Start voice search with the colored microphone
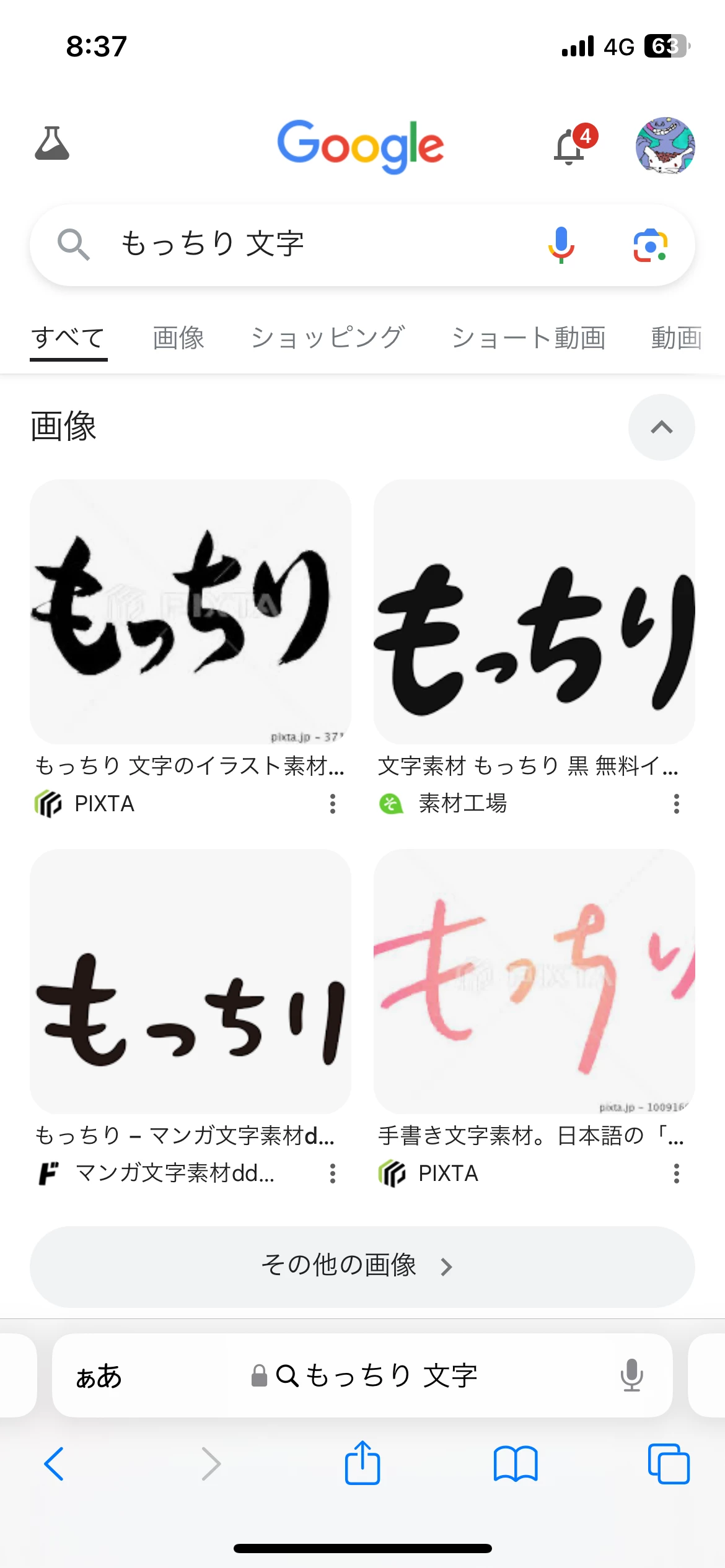 click(561, 245)
